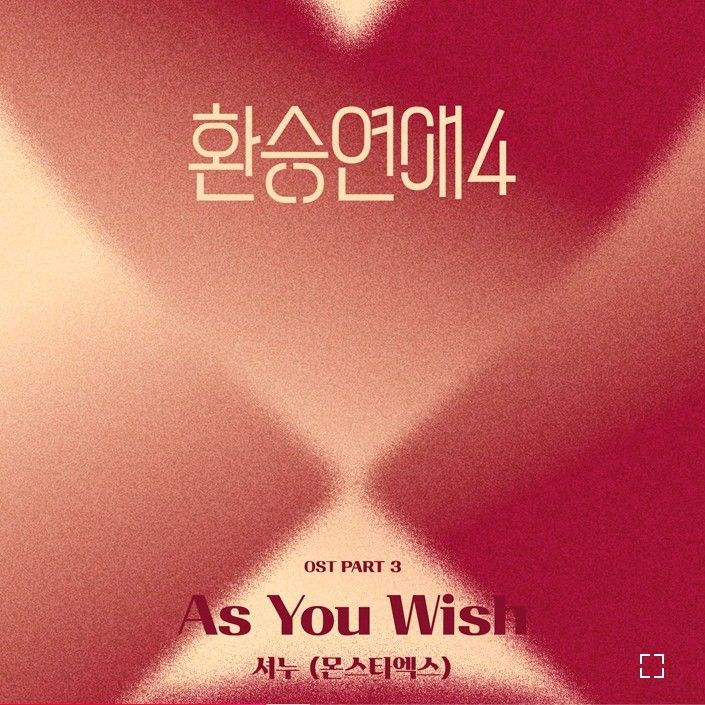Expand the album cover to fullscreen

[652, 665]
